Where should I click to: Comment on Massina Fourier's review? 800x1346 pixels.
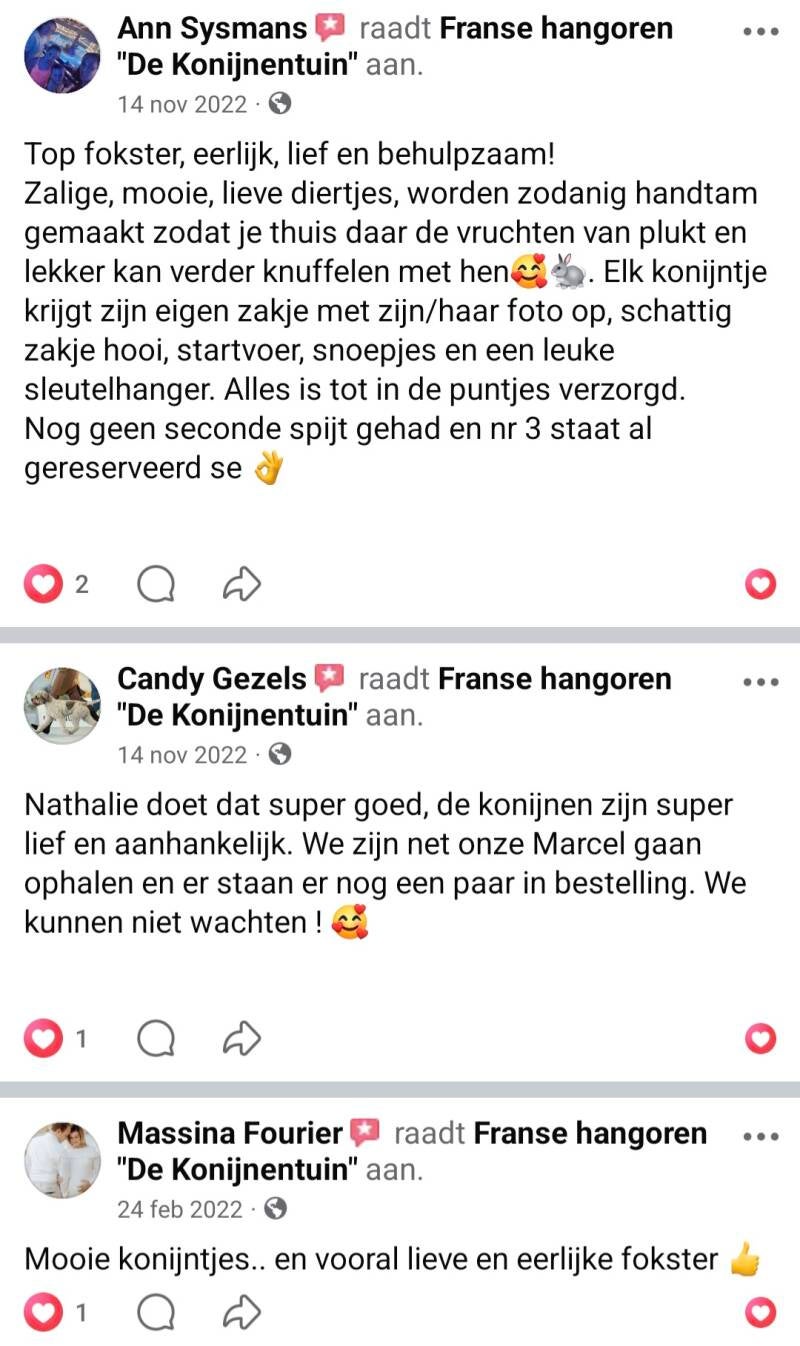coord(156,1312)
